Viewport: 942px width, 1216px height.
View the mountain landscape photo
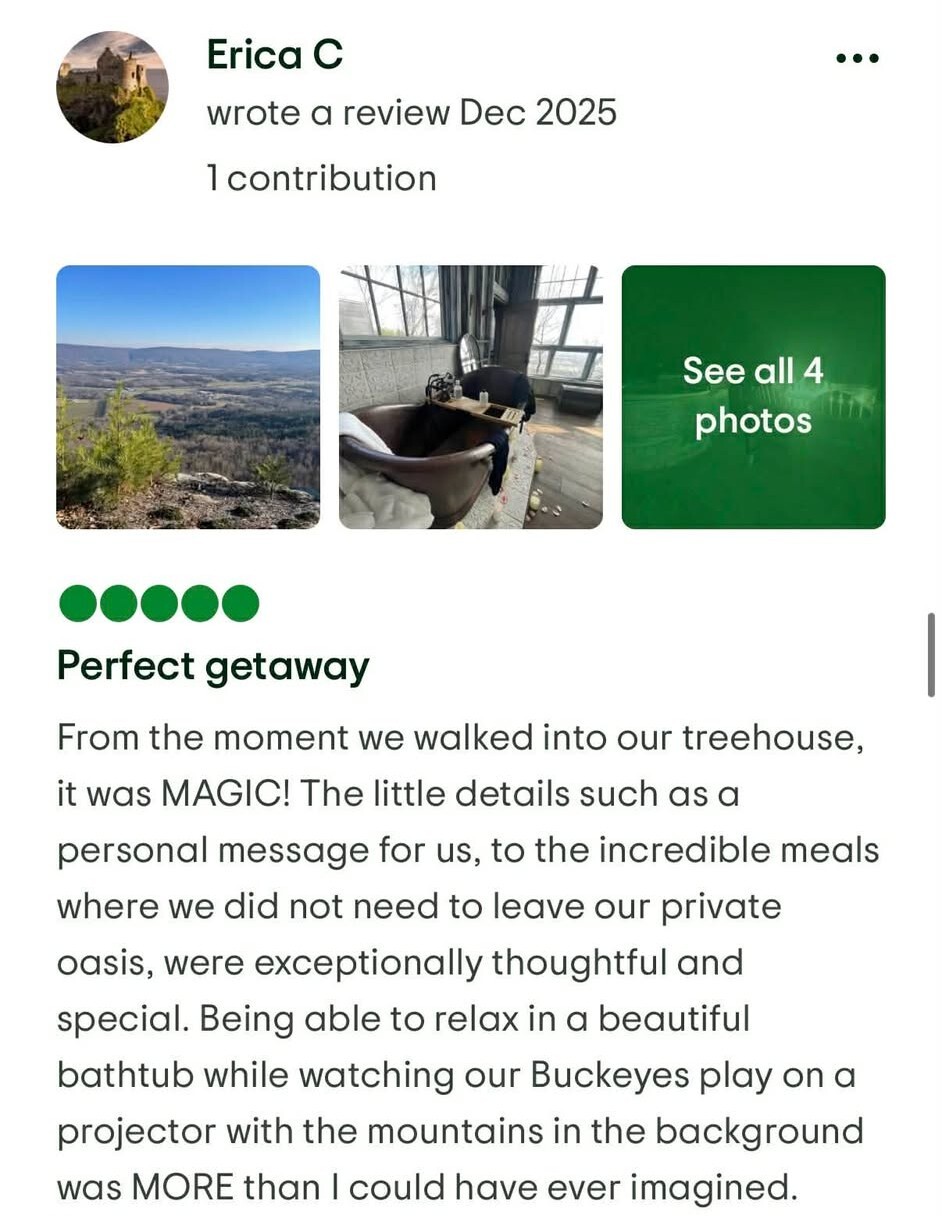tap(188, 397)
